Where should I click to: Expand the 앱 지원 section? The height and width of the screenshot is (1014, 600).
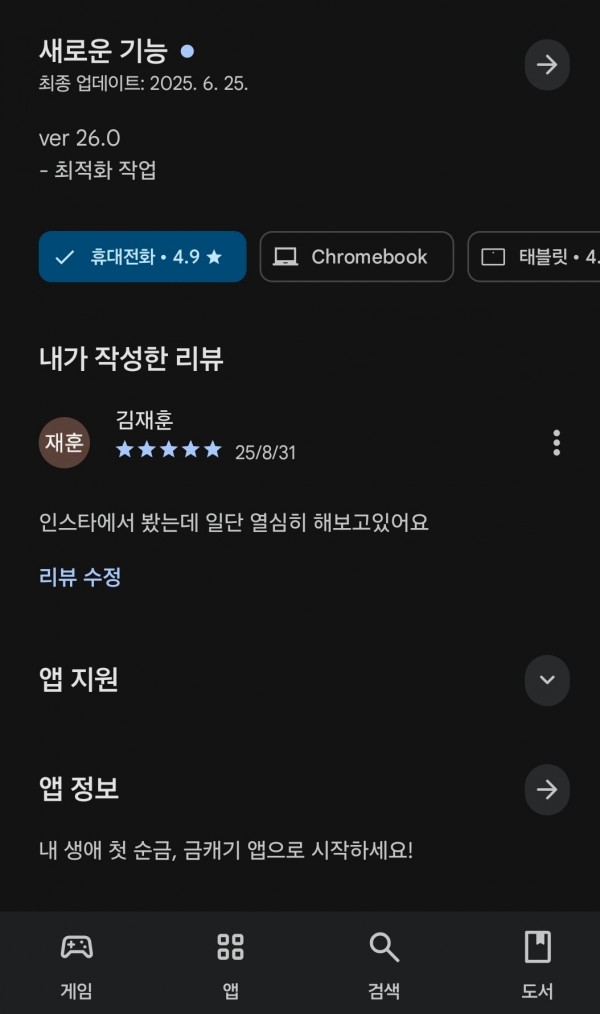pyautogui.click(x=547, y=680)
